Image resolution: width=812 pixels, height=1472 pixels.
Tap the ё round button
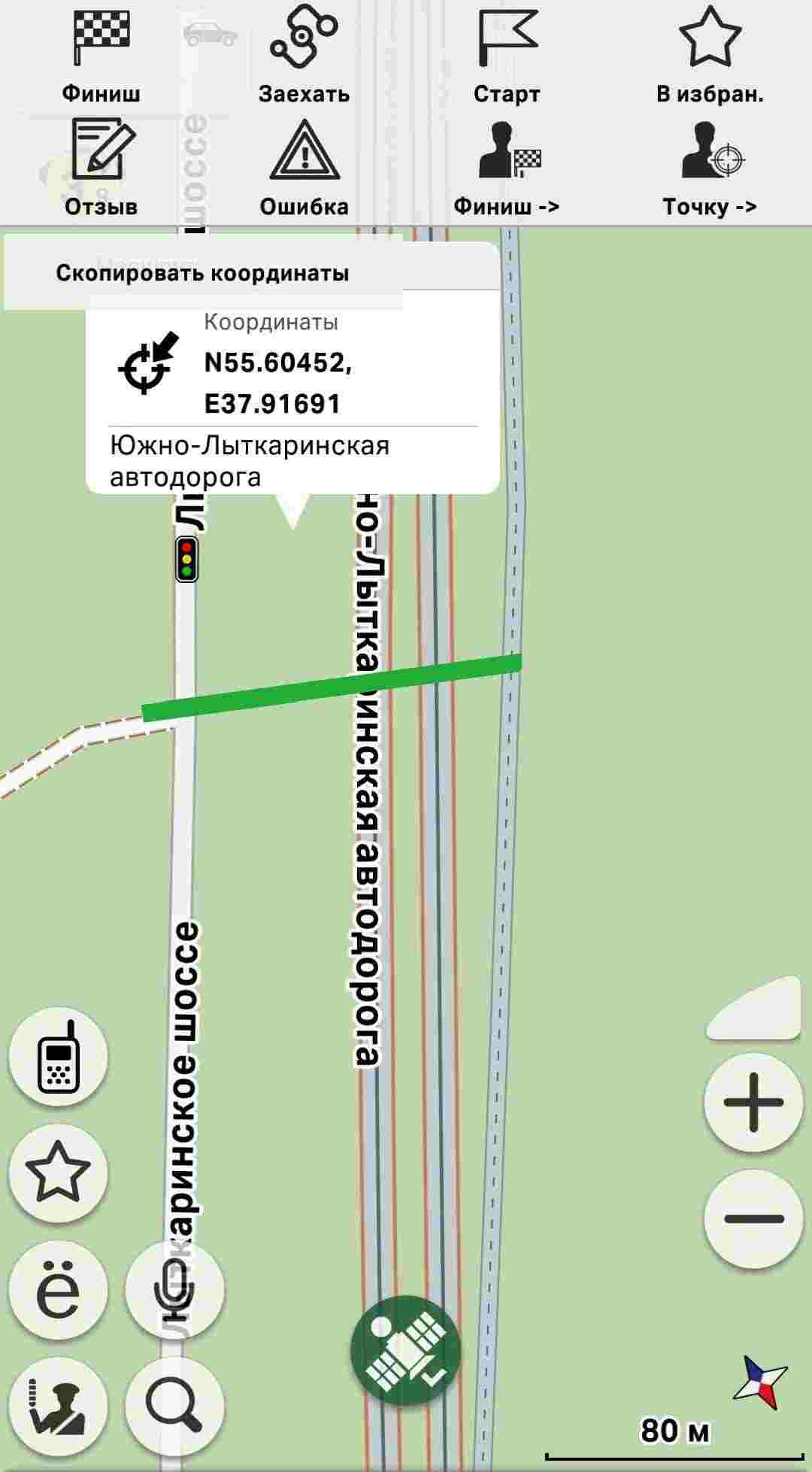(x=58, y=1289)
